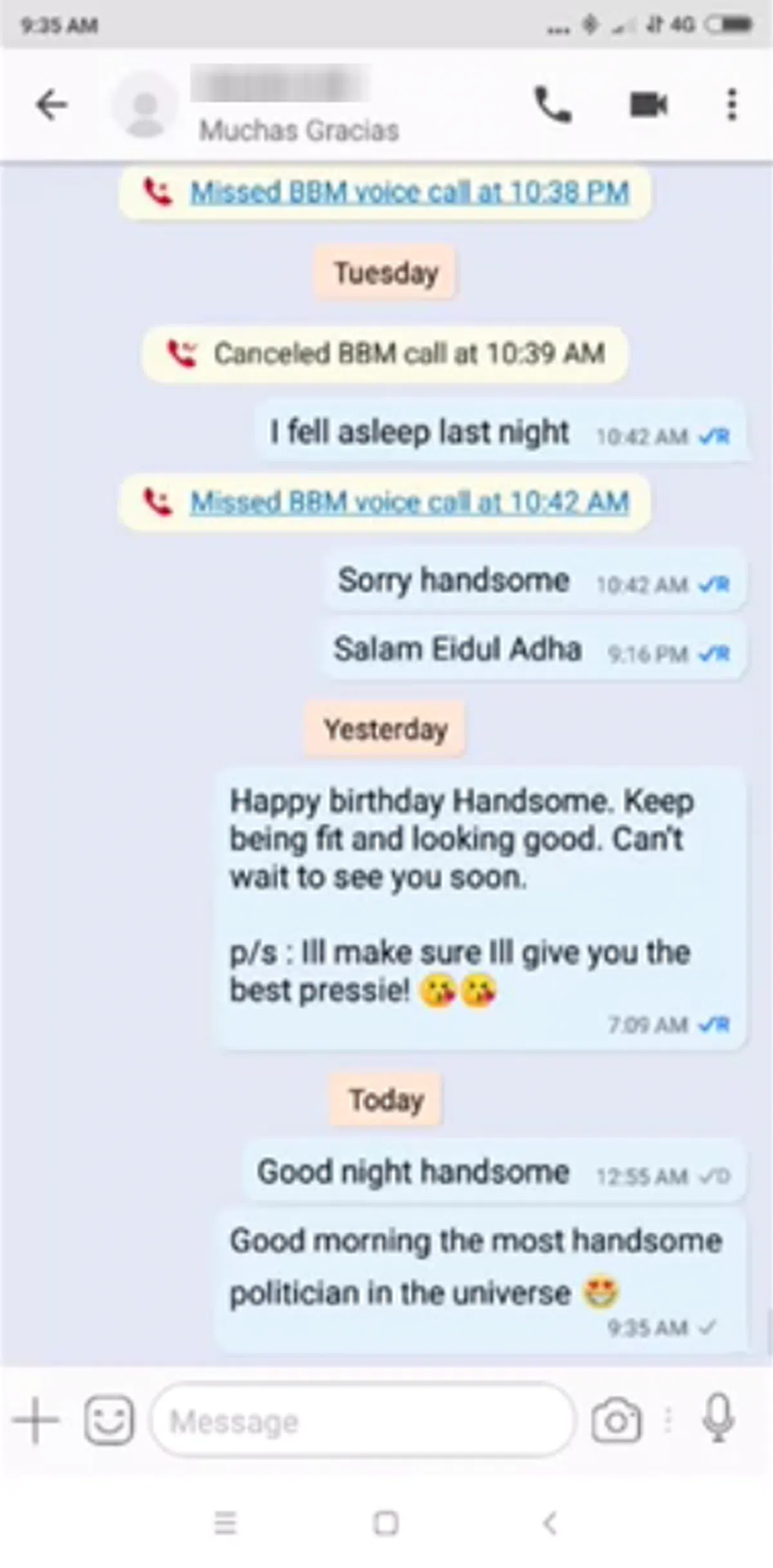Open the contact's profile avatar

coord(144,105)
